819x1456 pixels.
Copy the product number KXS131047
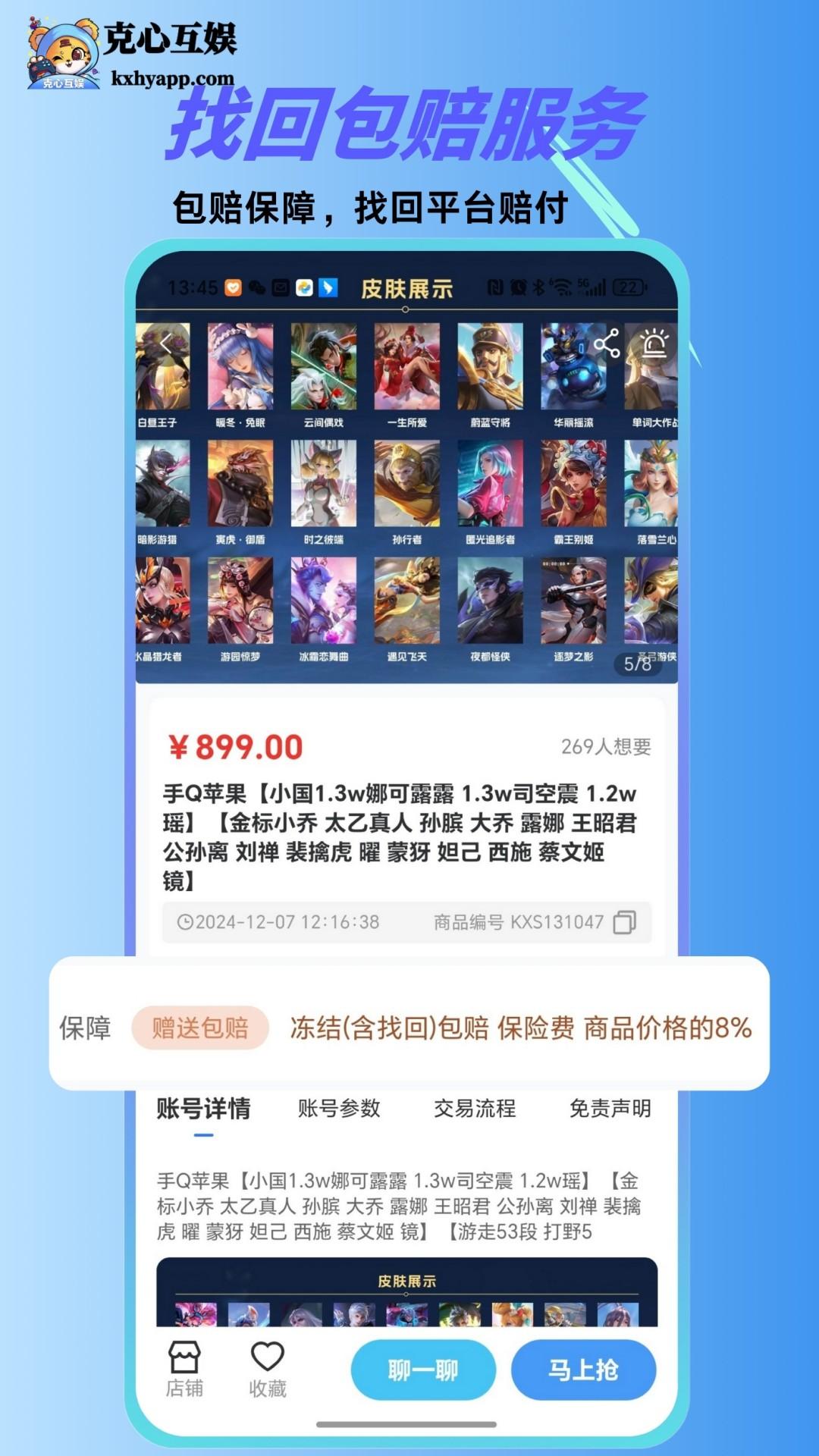coord(624,924)
